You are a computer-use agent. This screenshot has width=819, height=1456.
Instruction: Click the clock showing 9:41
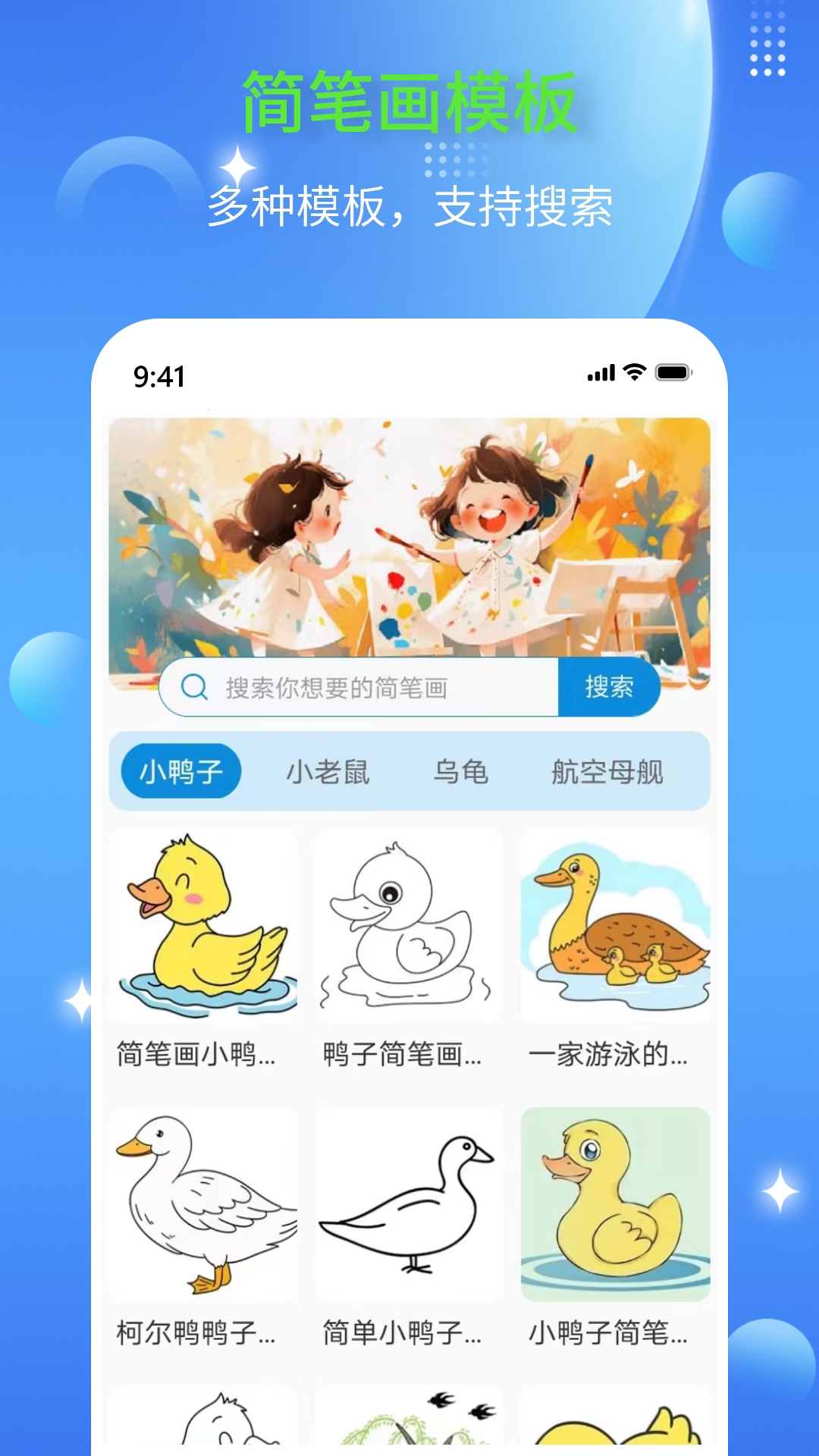(x=157, y=373)
